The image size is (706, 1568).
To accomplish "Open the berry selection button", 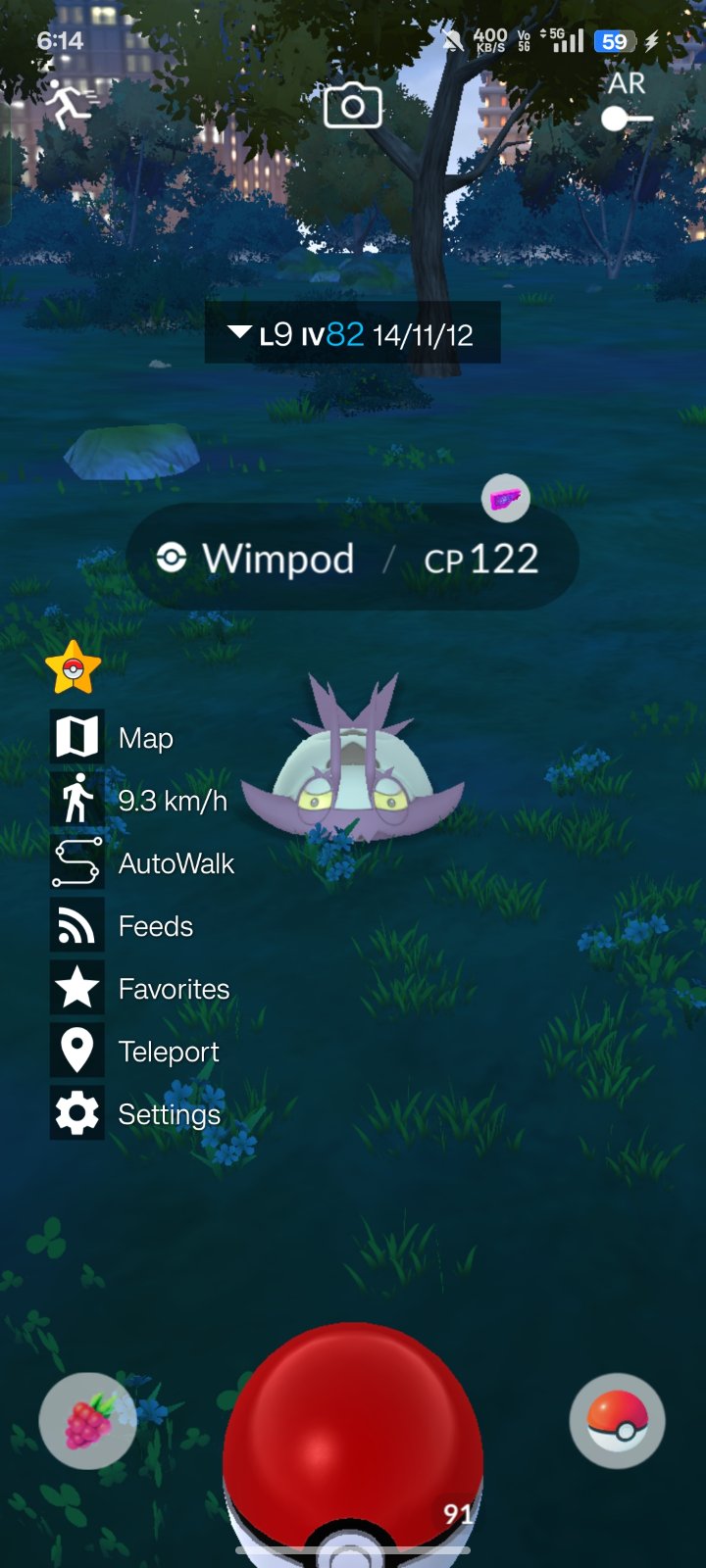I will click(87, 1420).
